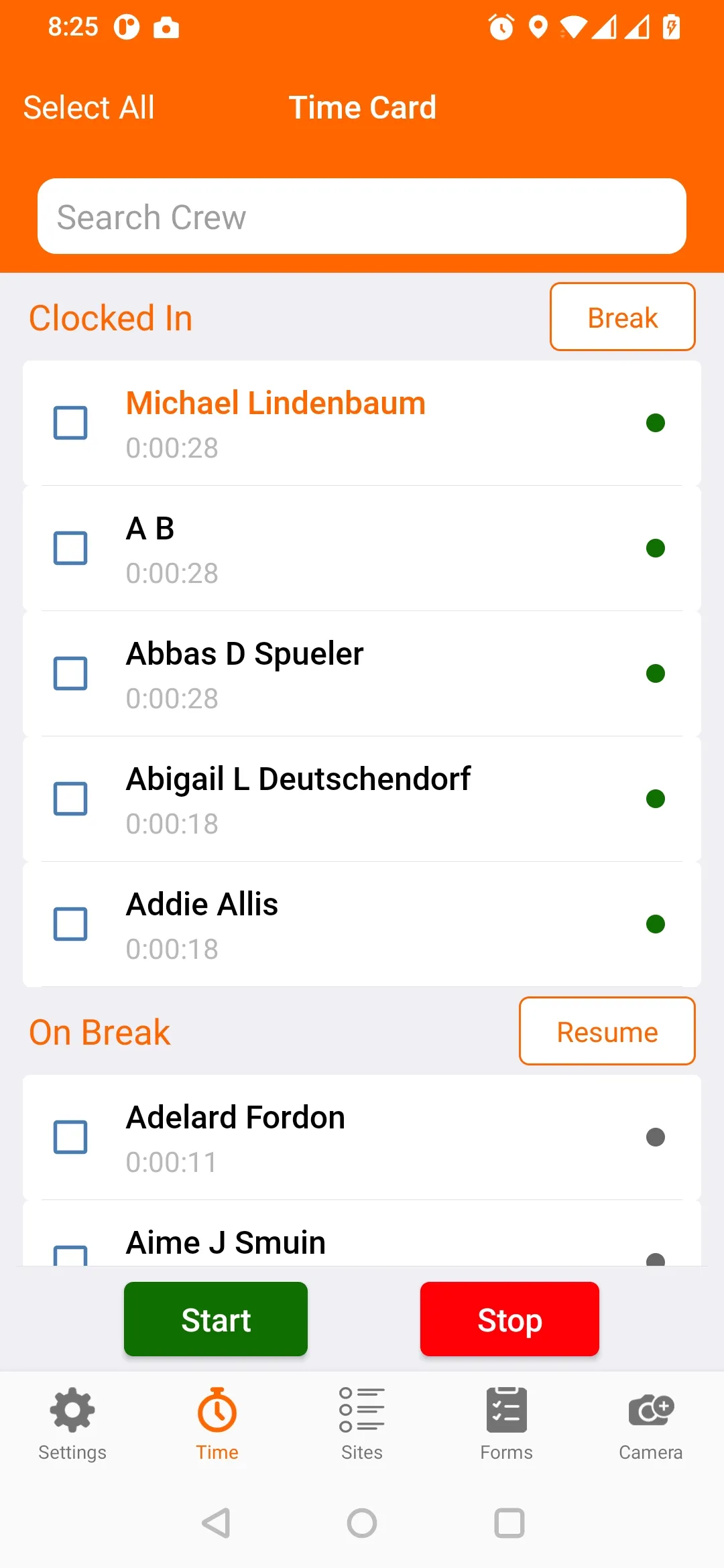Tap the system home button
Image resolution: width=724 pixels, height=1568 pixels.
click(362, 1523)
